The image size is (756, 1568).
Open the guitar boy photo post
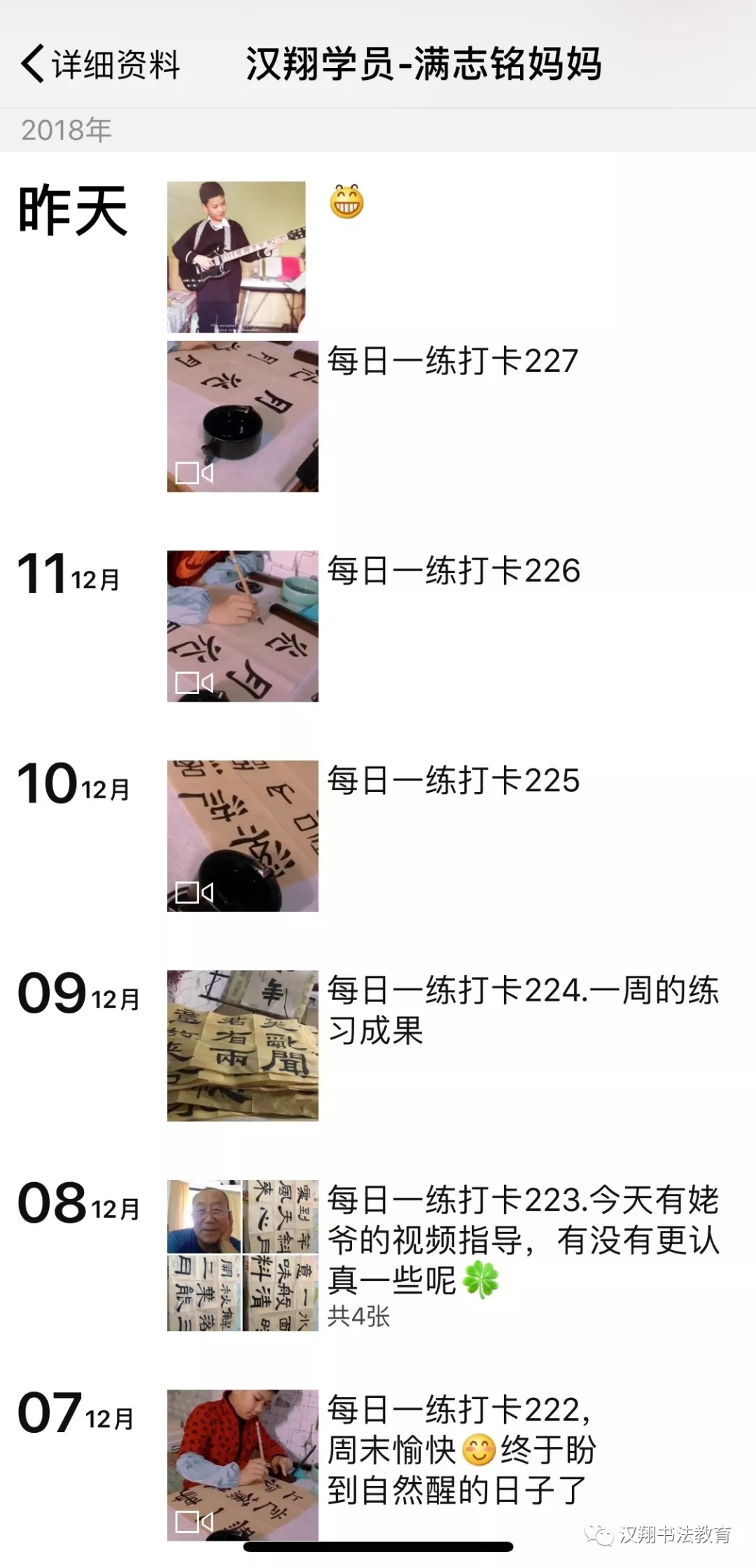(237, 257)
